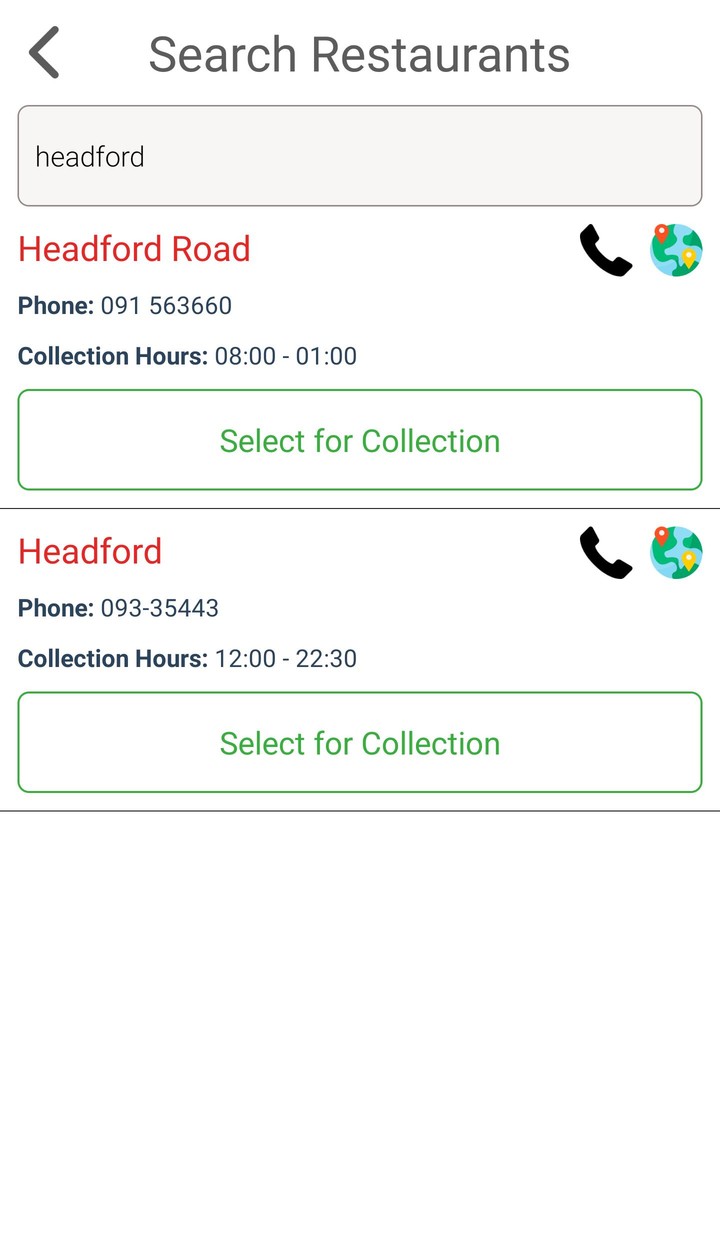The width and height of the screenshot is (720, 1238).
Task: Tap the search field containing "headford"
Action: [360, 156]
